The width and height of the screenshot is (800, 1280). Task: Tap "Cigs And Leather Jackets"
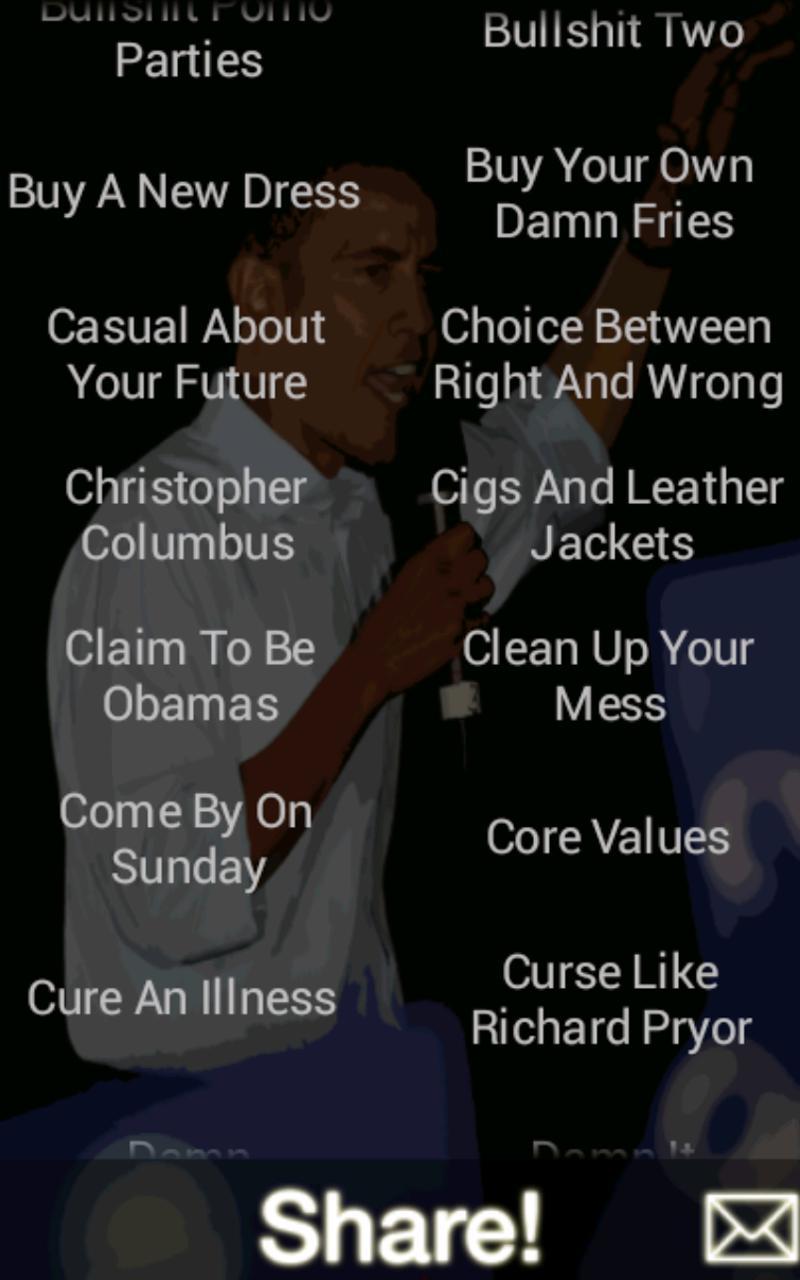coord(610,515)
